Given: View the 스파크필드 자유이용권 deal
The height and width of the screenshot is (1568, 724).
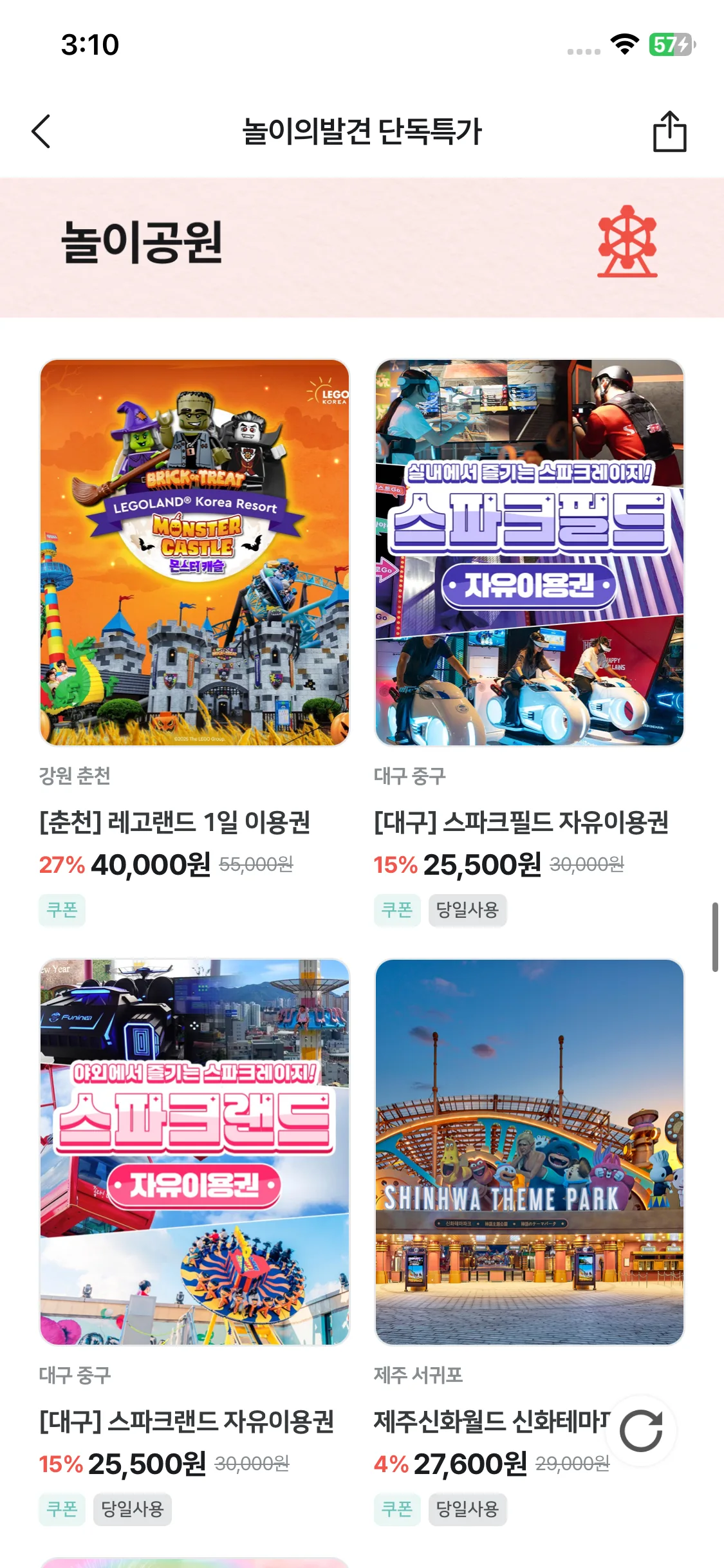Looking at the screenshot, I should (529, 552).
